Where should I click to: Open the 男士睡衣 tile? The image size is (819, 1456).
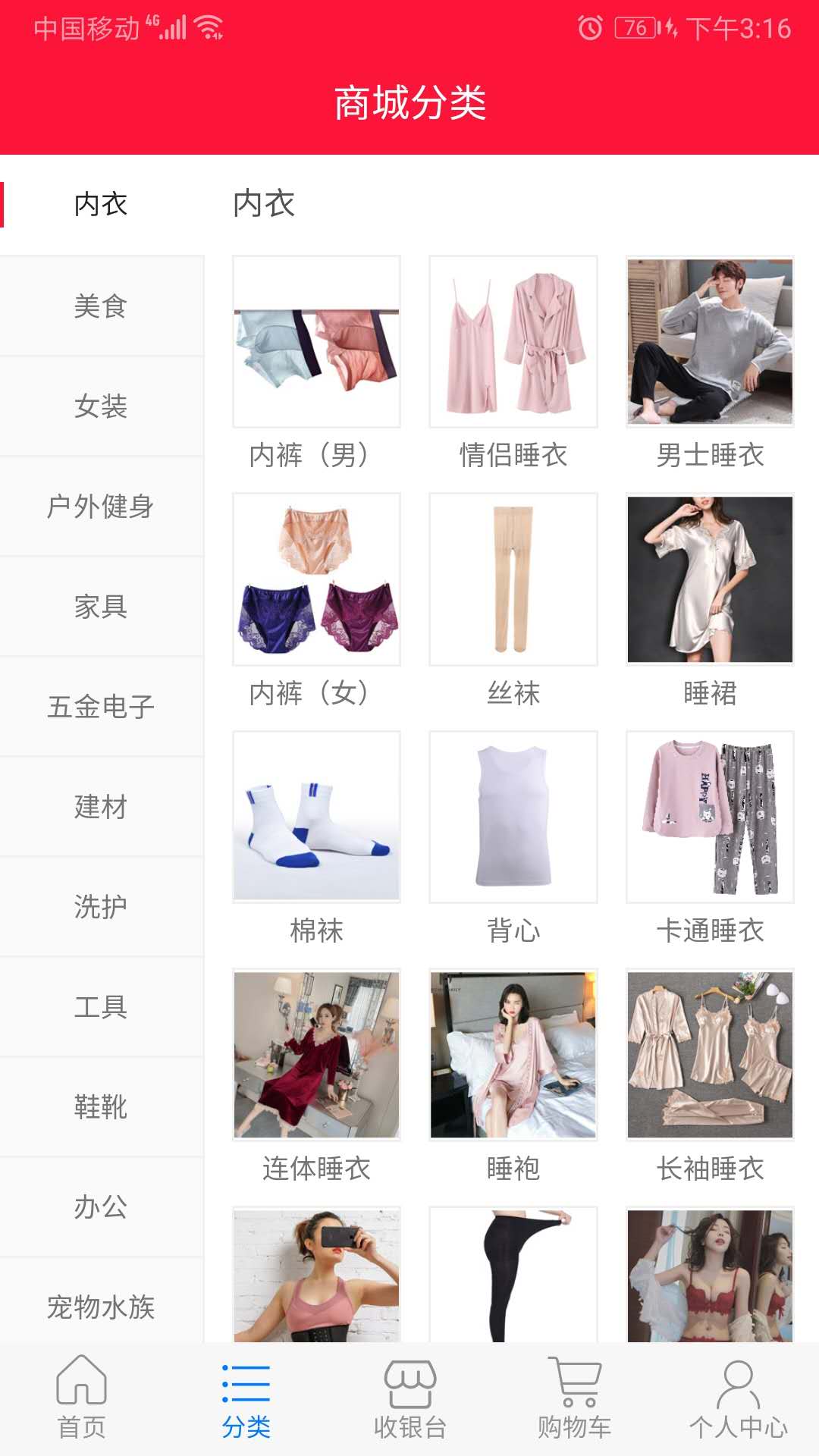click(710, 364)
